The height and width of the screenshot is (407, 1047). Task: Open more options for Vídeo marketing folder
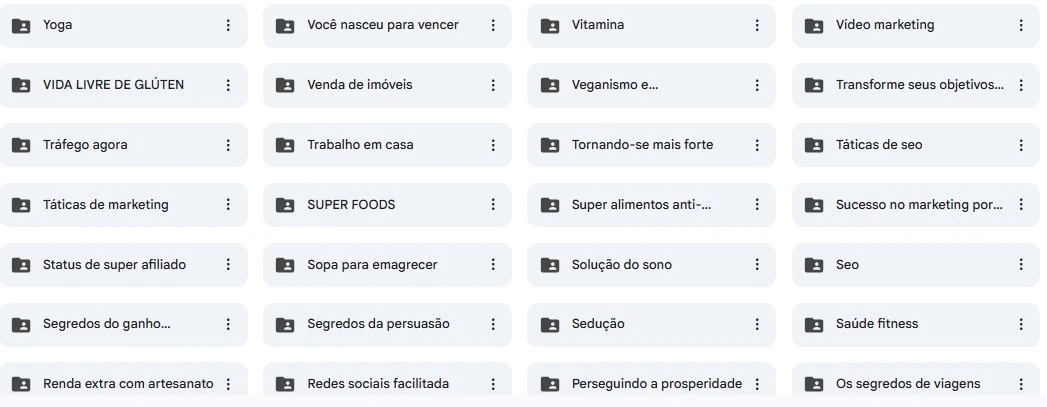coord(1021,26)
